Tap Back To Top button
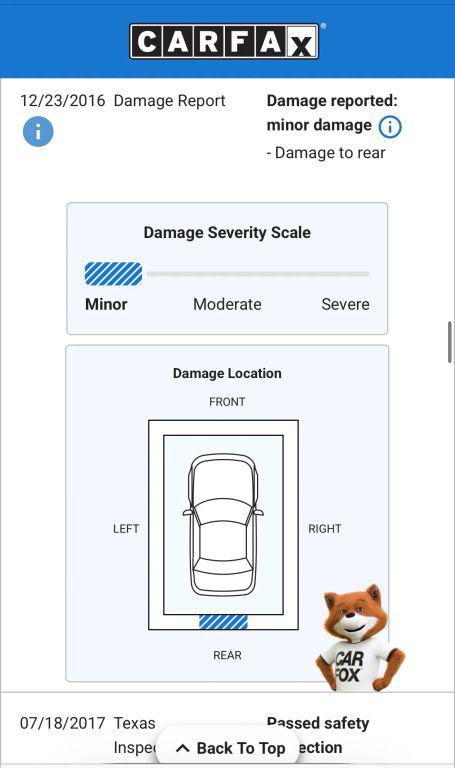This screenshot has height=768, width=455. (x=230, y=748)
